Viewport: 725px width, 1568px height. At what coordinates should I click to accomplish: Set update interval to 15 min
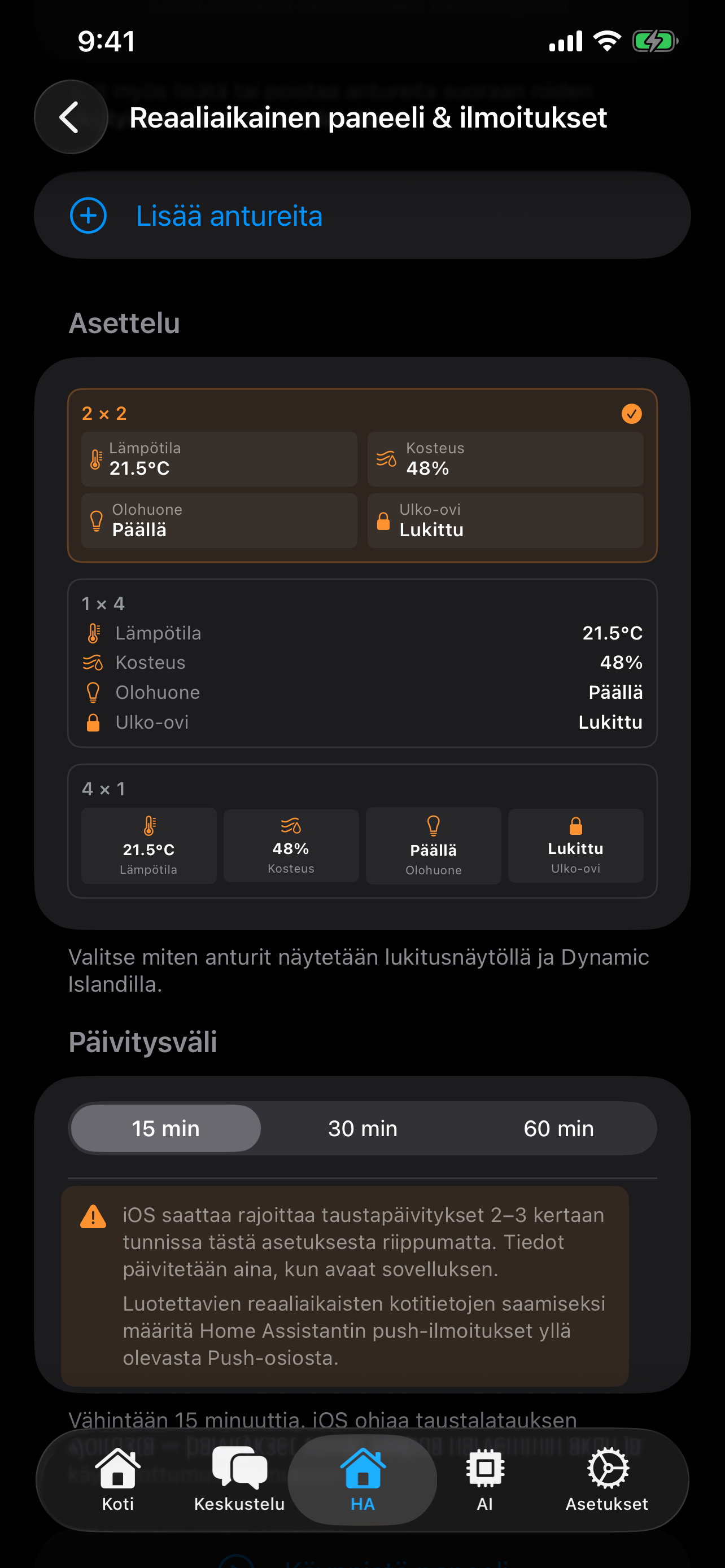tap(165, 1128)
